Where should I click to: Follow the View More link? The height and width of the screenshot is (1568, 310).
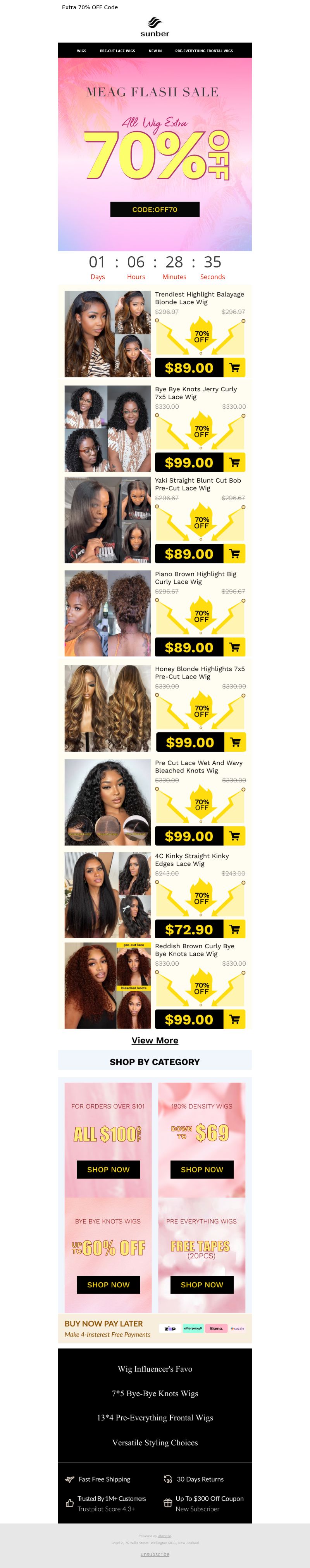click(155, 1040)
